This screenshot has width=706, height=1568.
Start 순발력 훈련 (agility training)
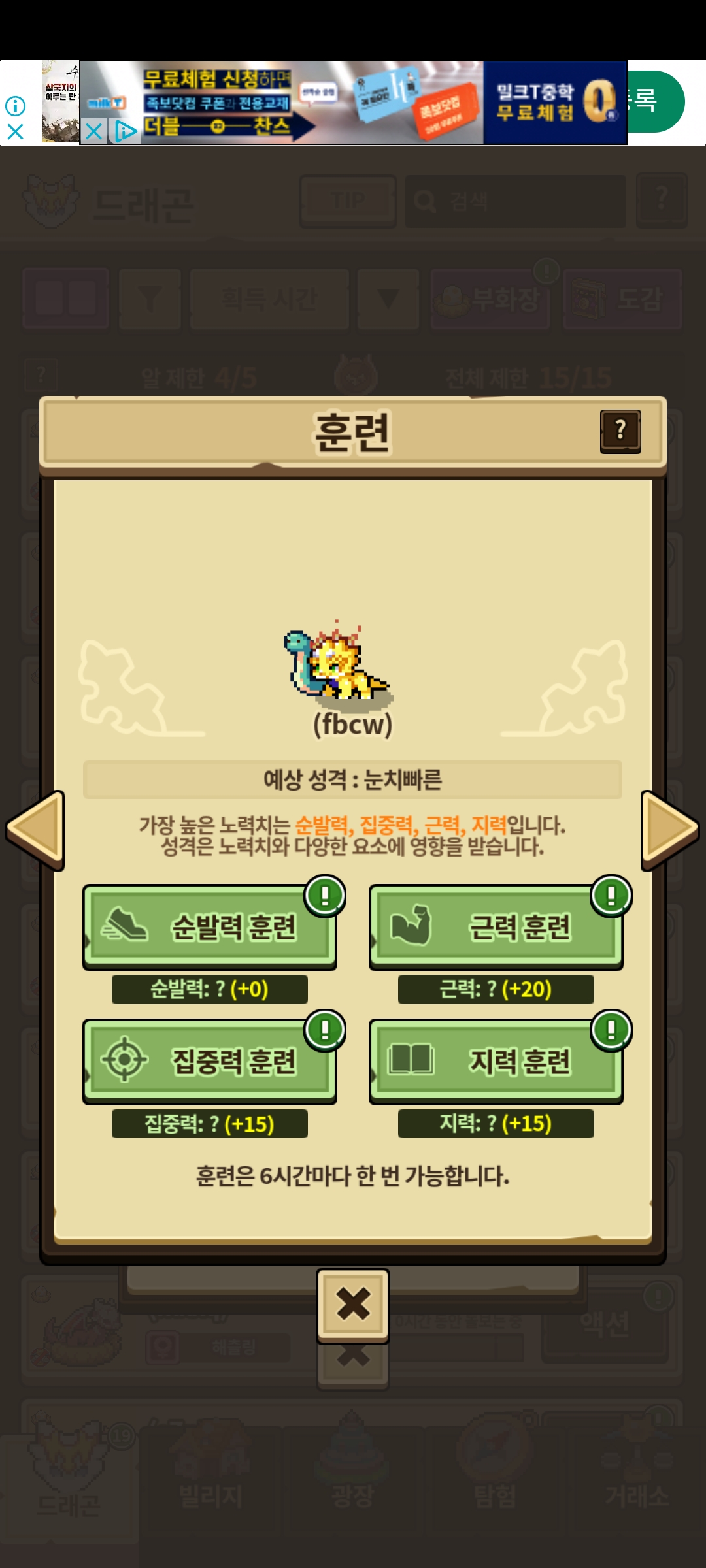210,927
